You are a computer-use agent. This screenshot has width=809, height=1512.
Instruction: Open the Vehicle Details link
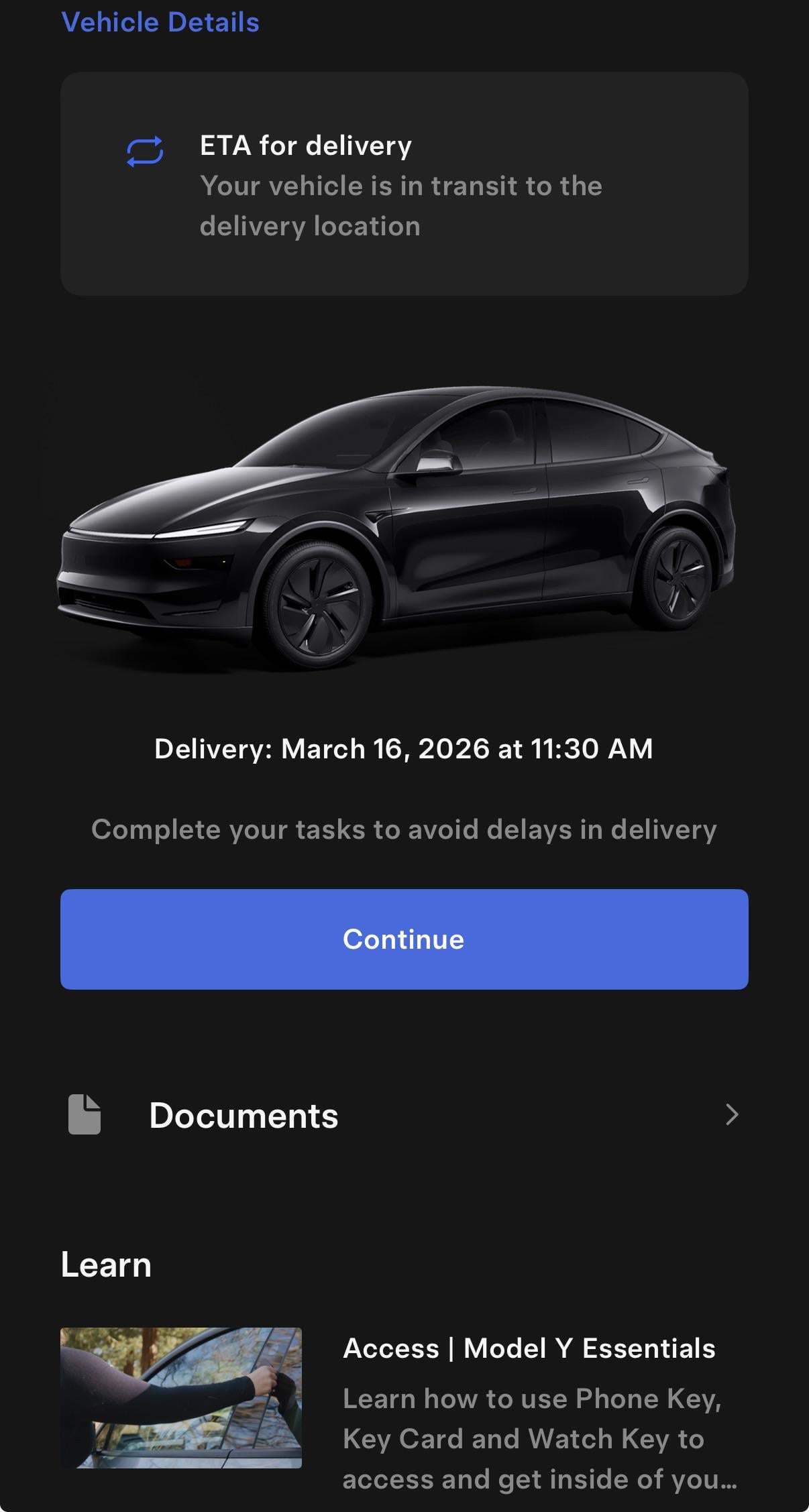160,23
